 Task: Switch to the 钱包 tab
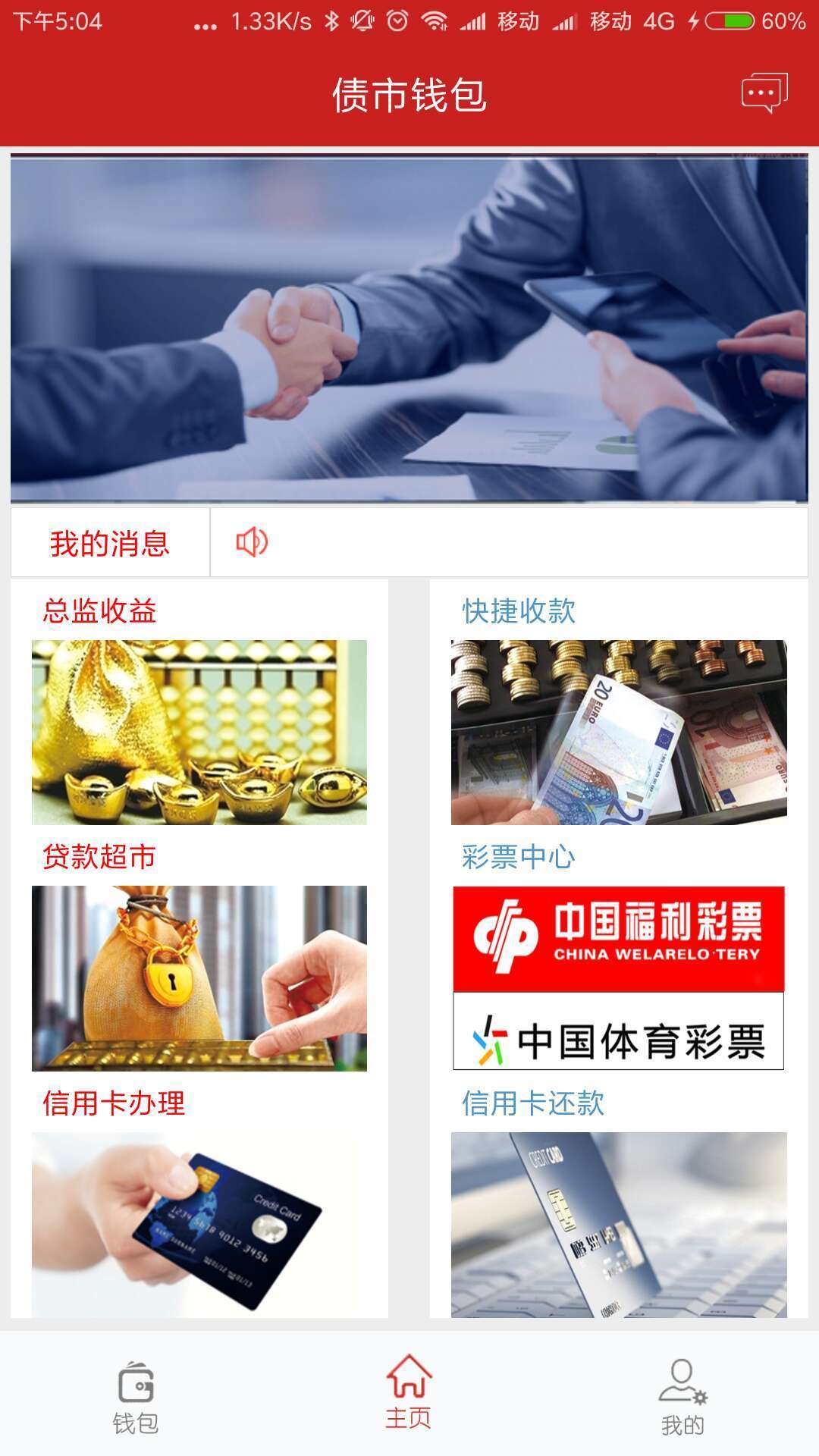[136, 1398]
